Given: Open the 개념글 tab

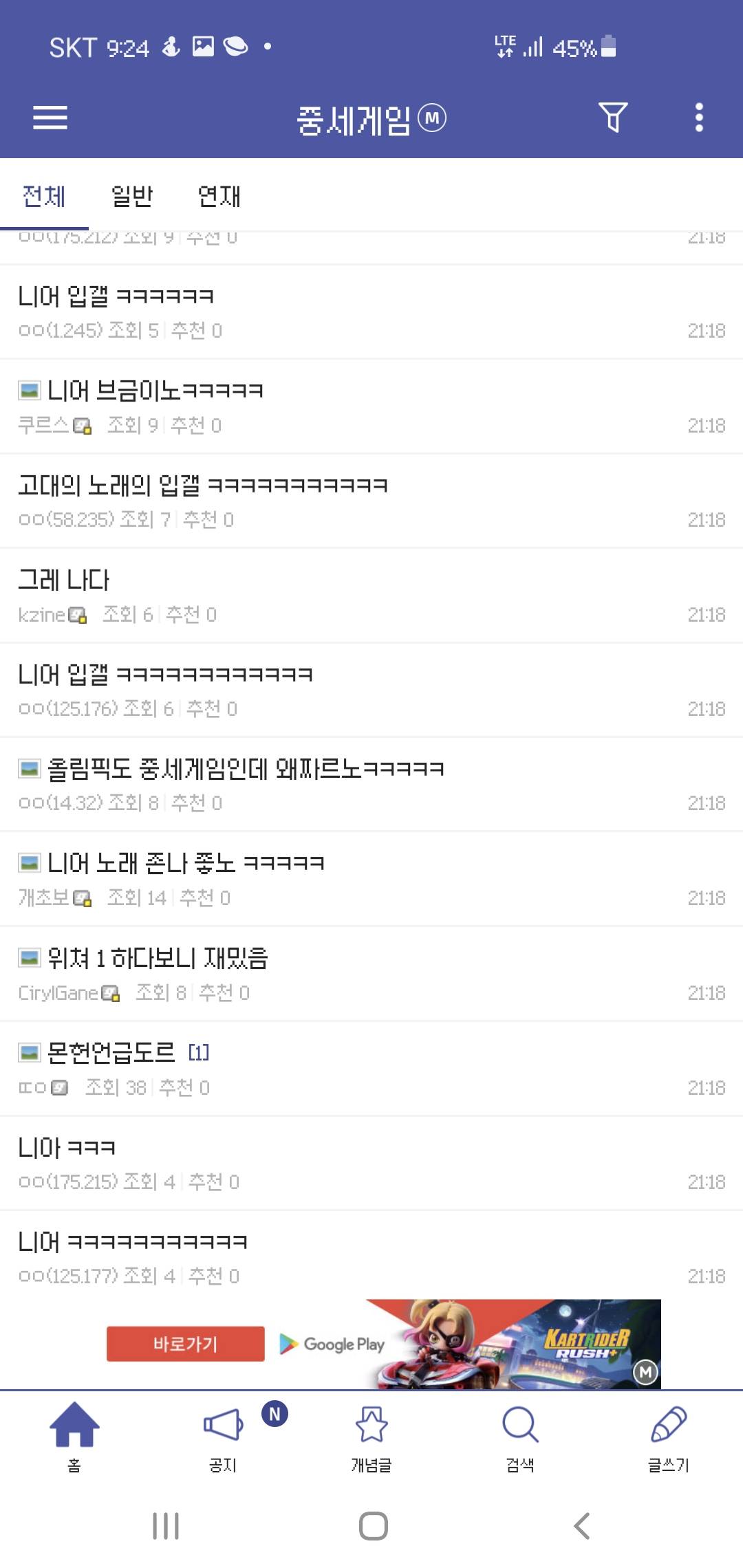Looking at the screenshot, I should coord(371,1436).
